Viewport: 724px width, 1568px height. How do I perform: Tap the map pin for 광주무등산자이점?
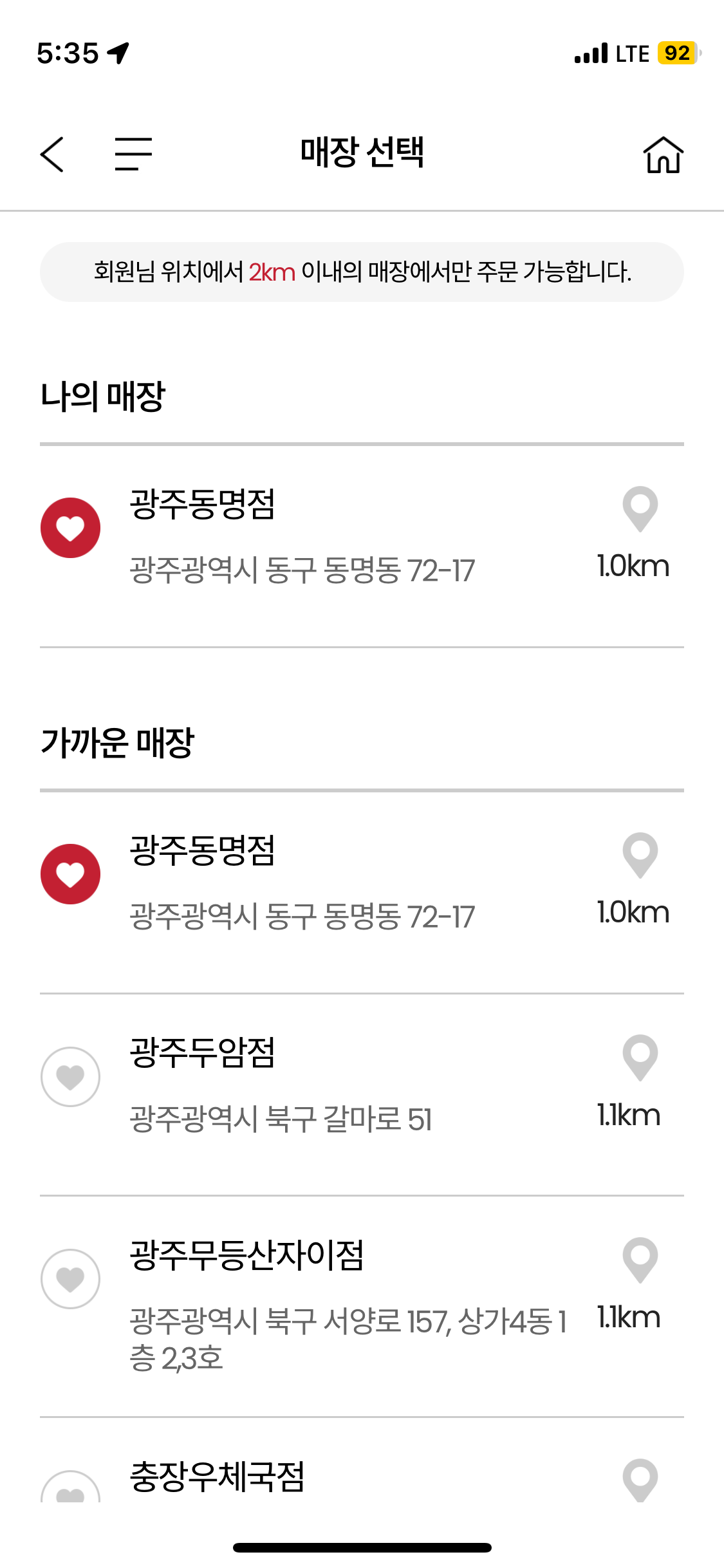pyautogui.click(x=640, y=1260)
